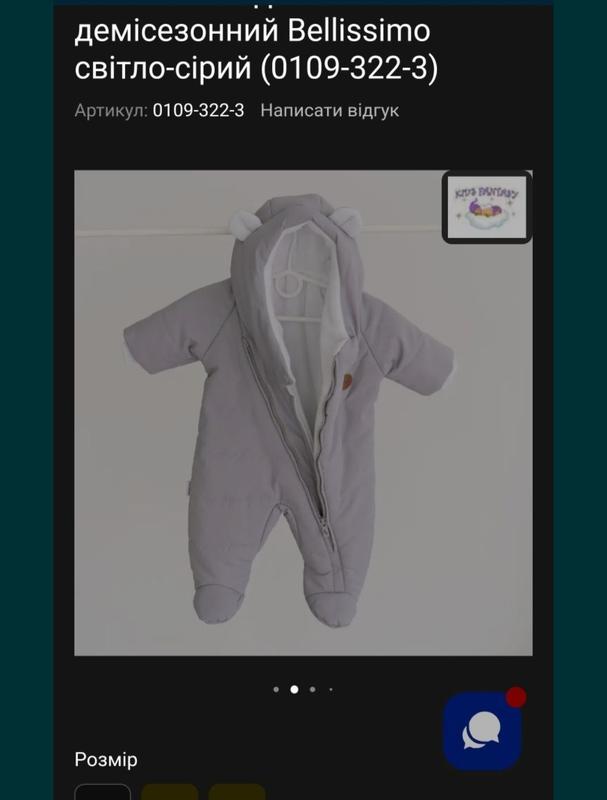Open the write a review link
607x800 pixels.
(329, 110)
